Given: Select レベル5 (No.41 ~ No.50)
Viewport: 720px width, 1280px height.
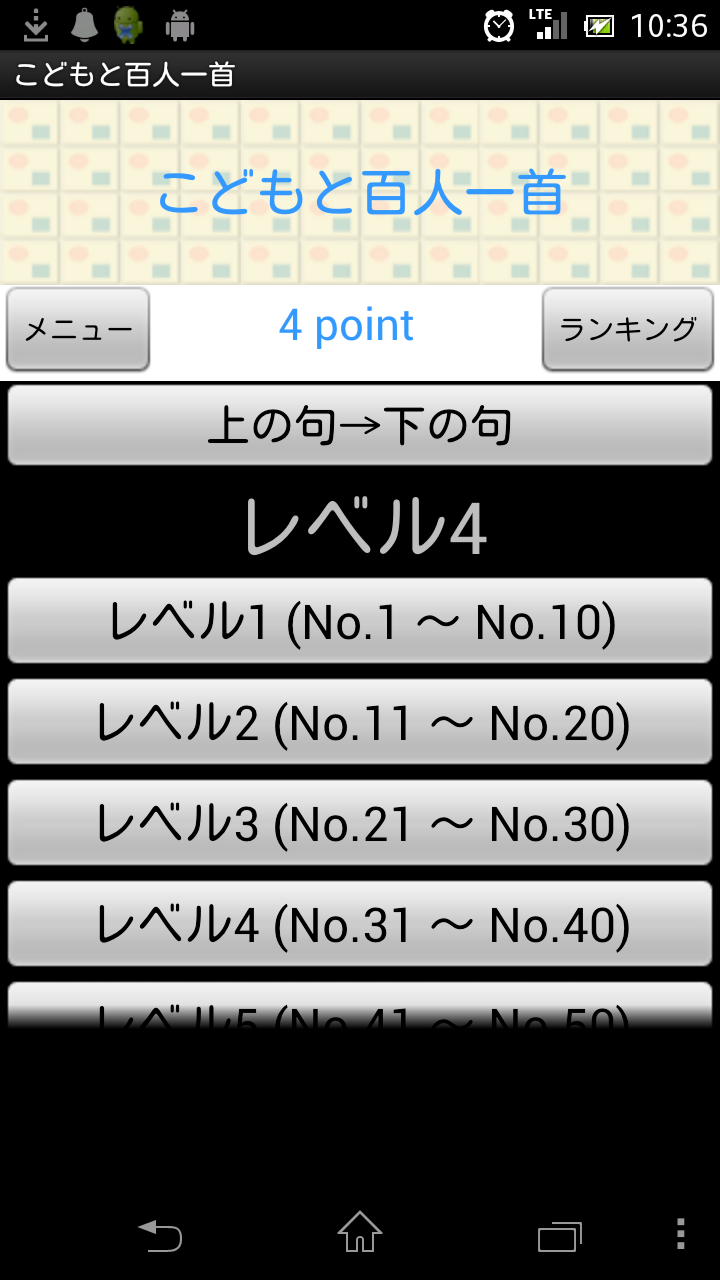Looking at the screenshot, I should click(x=360, y=1005).
